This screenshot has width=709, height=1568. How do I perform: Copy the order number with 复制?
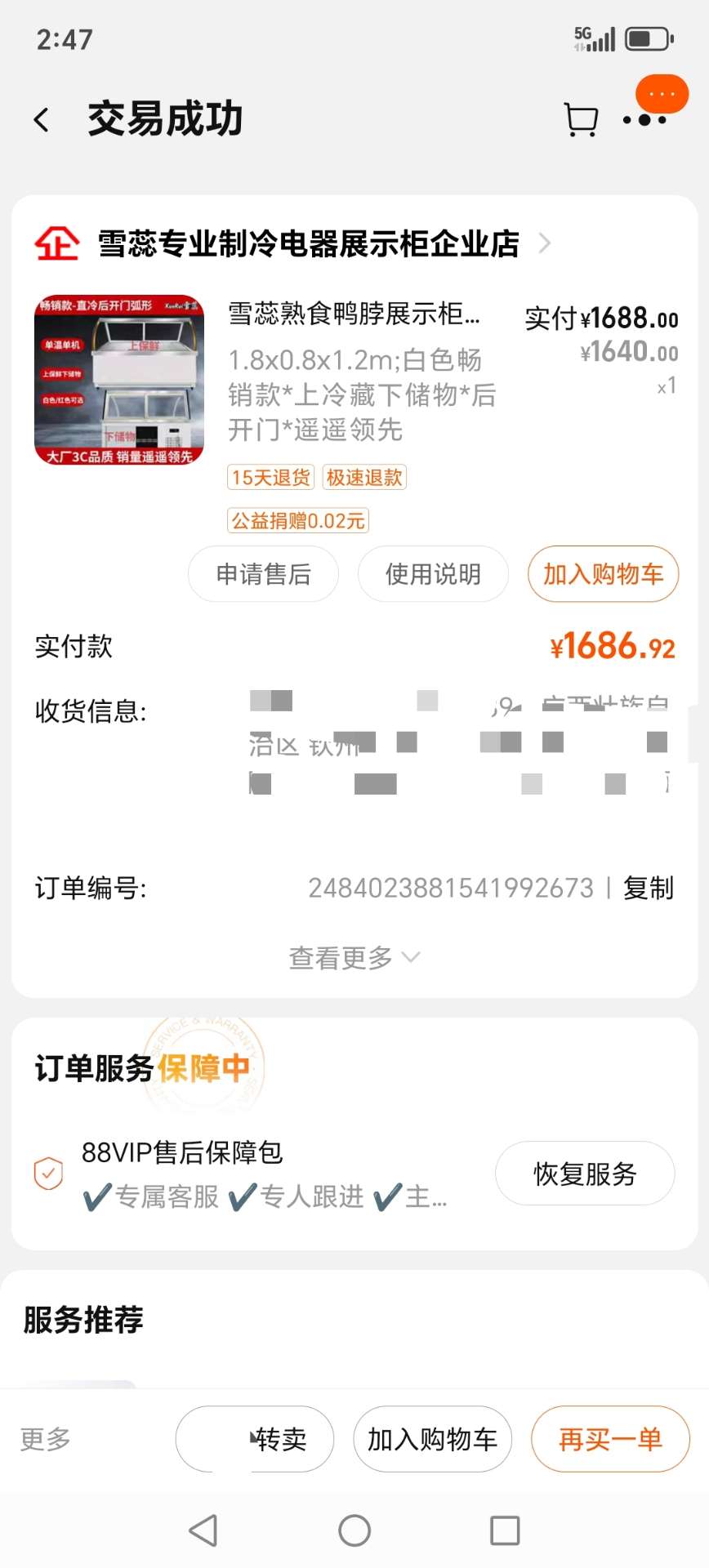[648, 888]
